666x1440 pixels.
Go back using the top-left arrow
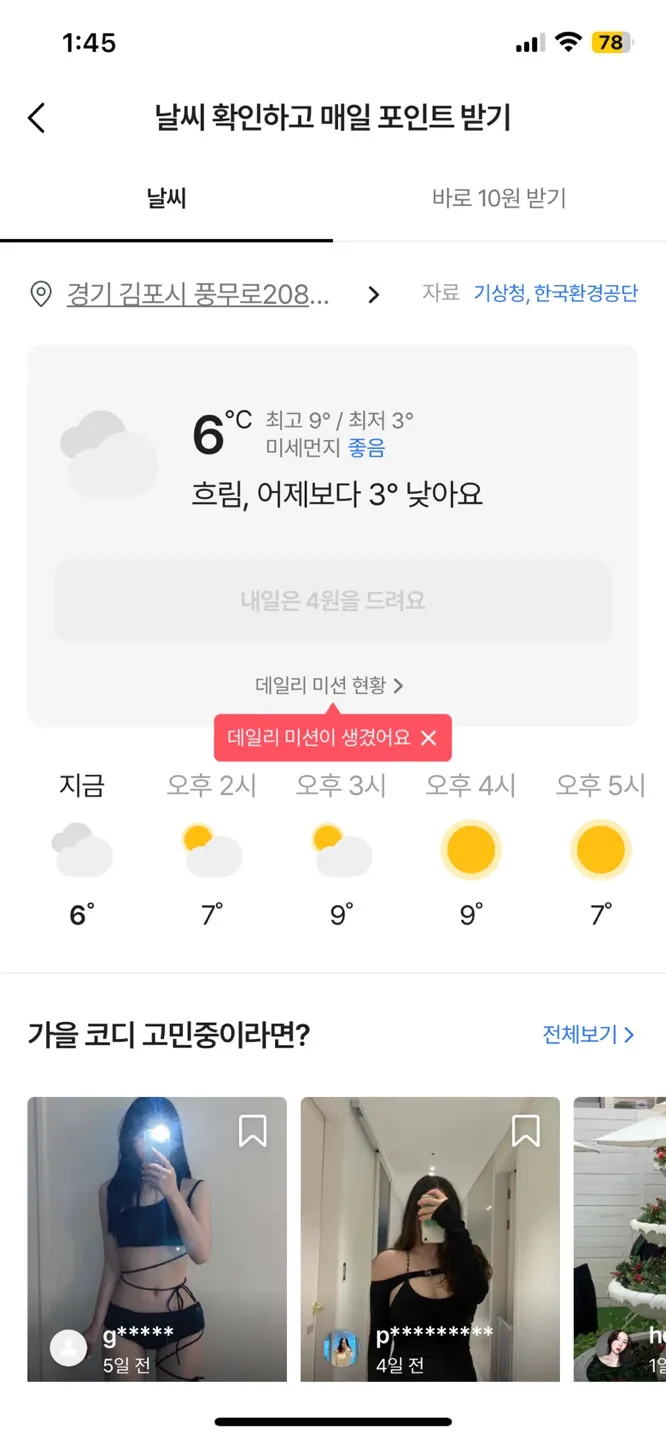pyautogui.click(x=37, y=118)
